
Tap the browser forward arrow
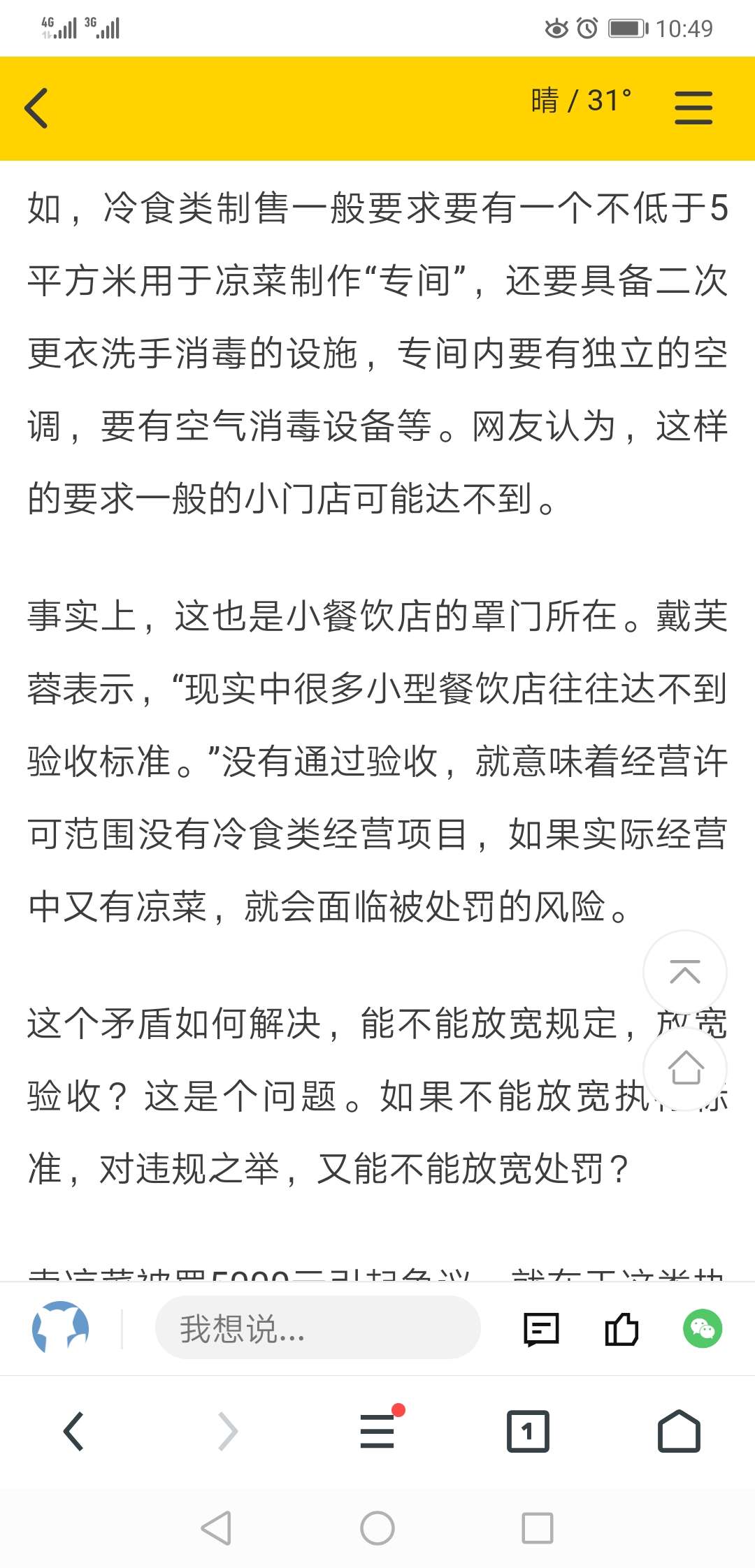click(x=227, y=1431)
